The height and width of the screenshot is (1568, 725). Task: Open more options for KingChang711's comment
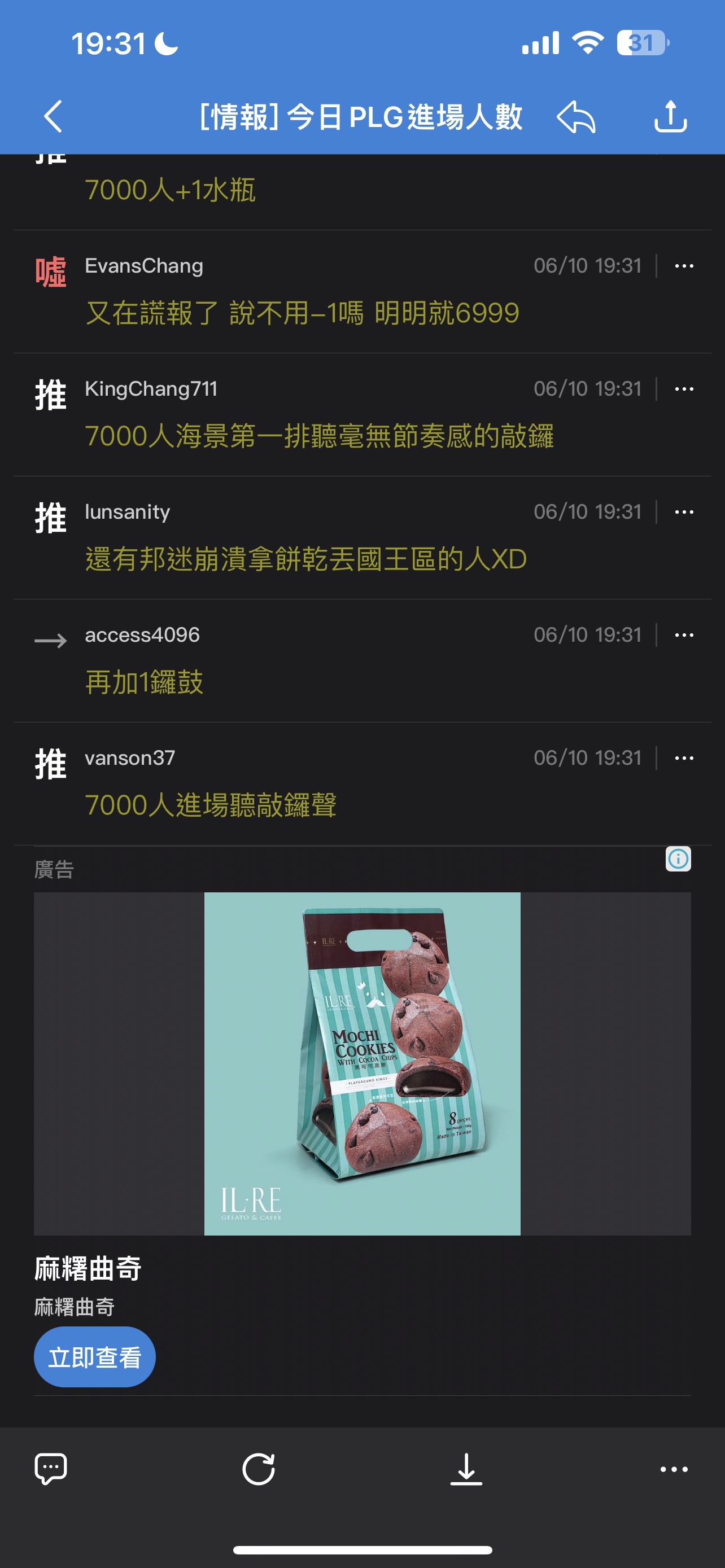[684, 389]
